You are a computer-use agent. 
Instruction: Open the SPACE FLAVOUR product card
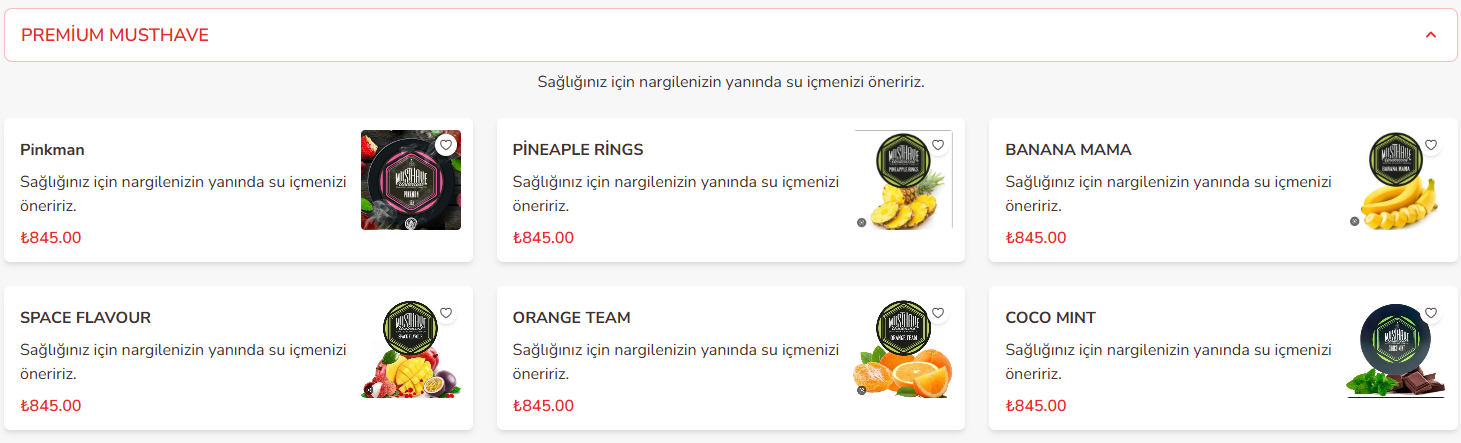click(x=238, y=358)
